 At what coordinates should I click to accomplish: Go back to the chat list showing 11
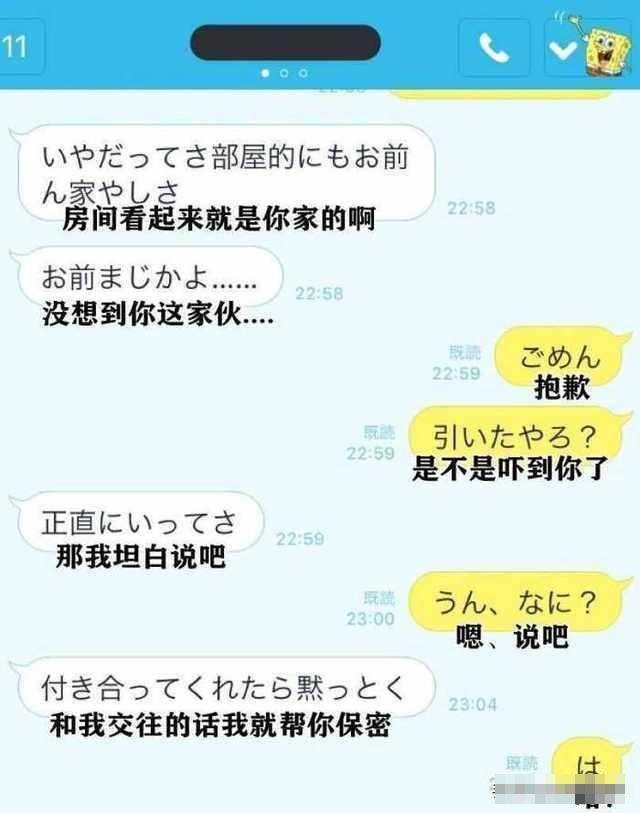tap(18, 46)
